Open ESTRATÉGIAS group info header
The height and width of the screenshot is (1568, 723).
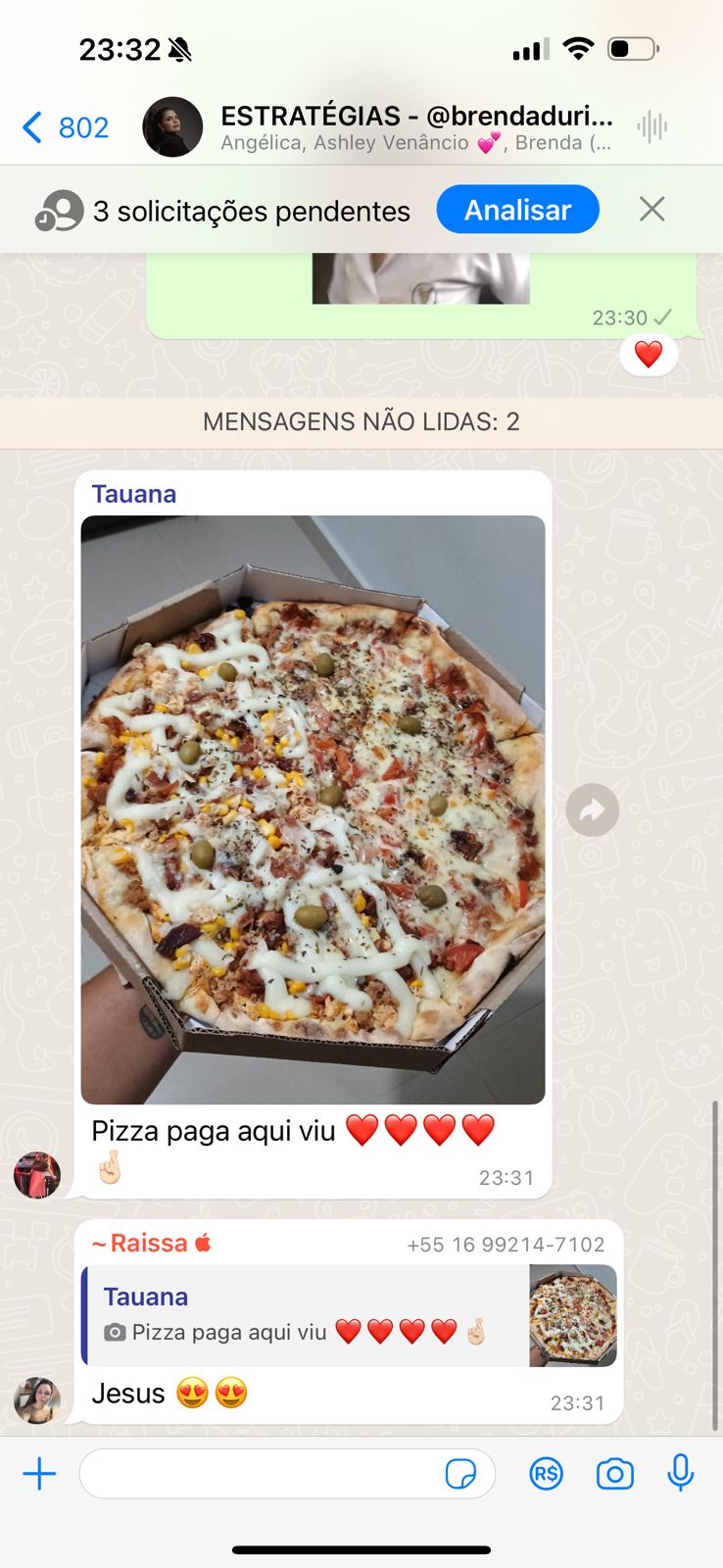(x=416, y=127)
